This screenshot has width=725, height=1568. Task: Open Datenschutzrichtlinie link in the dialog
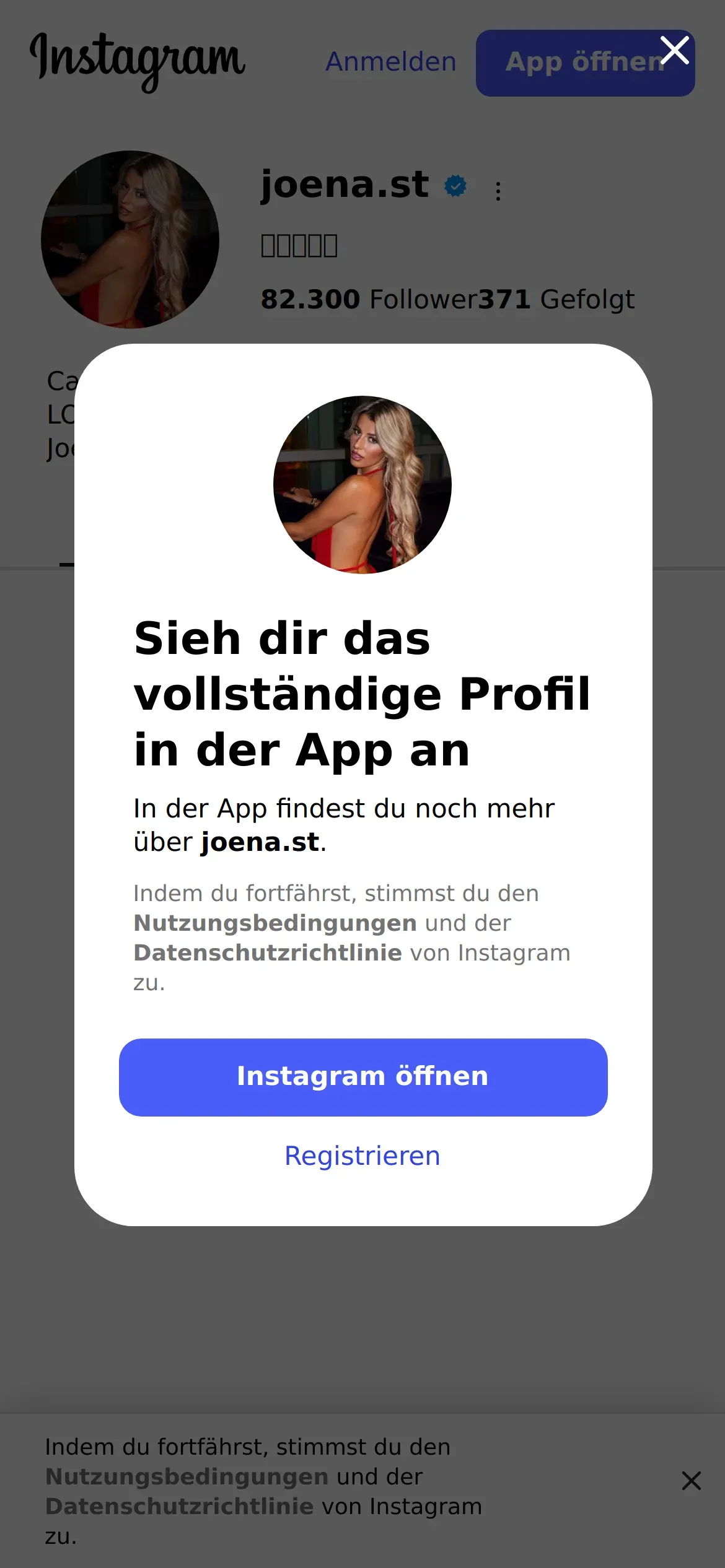tap(268, 952)
